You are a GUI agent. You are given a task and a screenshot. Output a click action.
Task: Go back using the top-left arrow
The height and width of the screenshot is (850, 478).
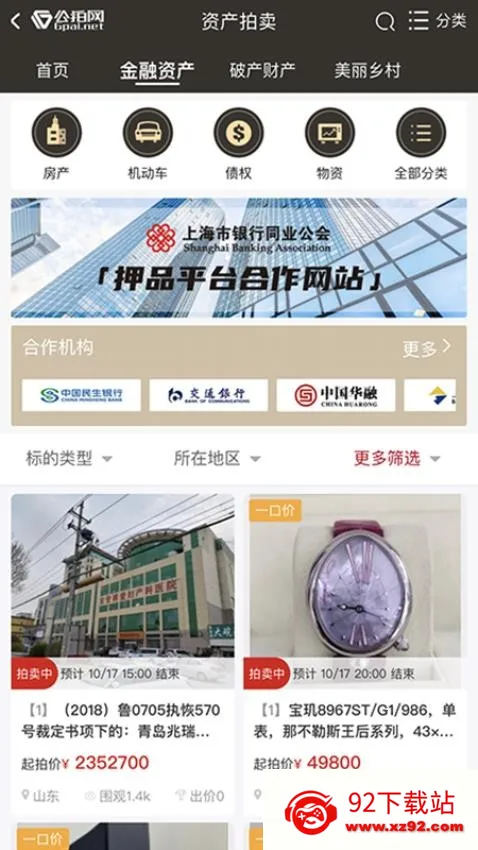16,22
